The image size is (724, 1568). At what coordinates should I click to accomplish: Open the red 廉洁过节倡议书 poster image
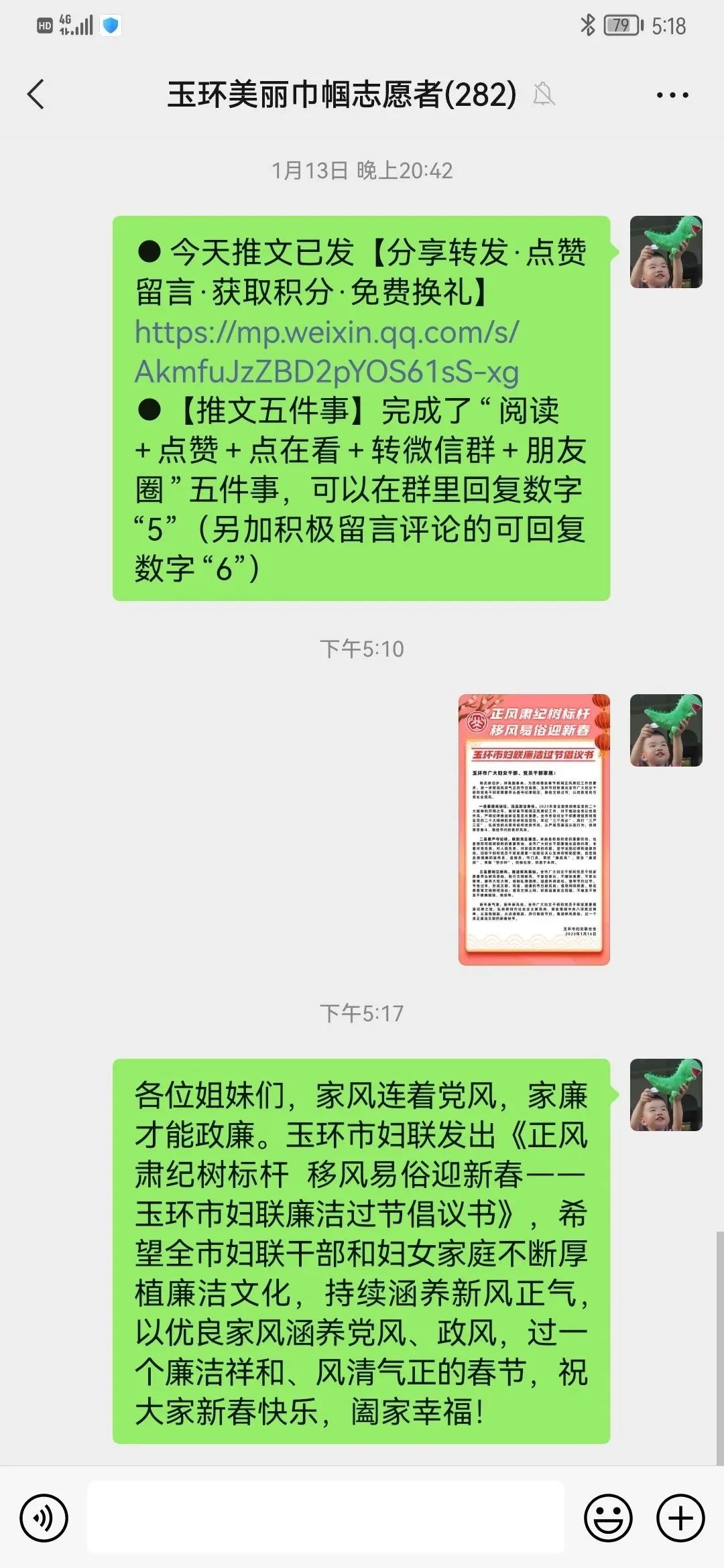(534, 830)
